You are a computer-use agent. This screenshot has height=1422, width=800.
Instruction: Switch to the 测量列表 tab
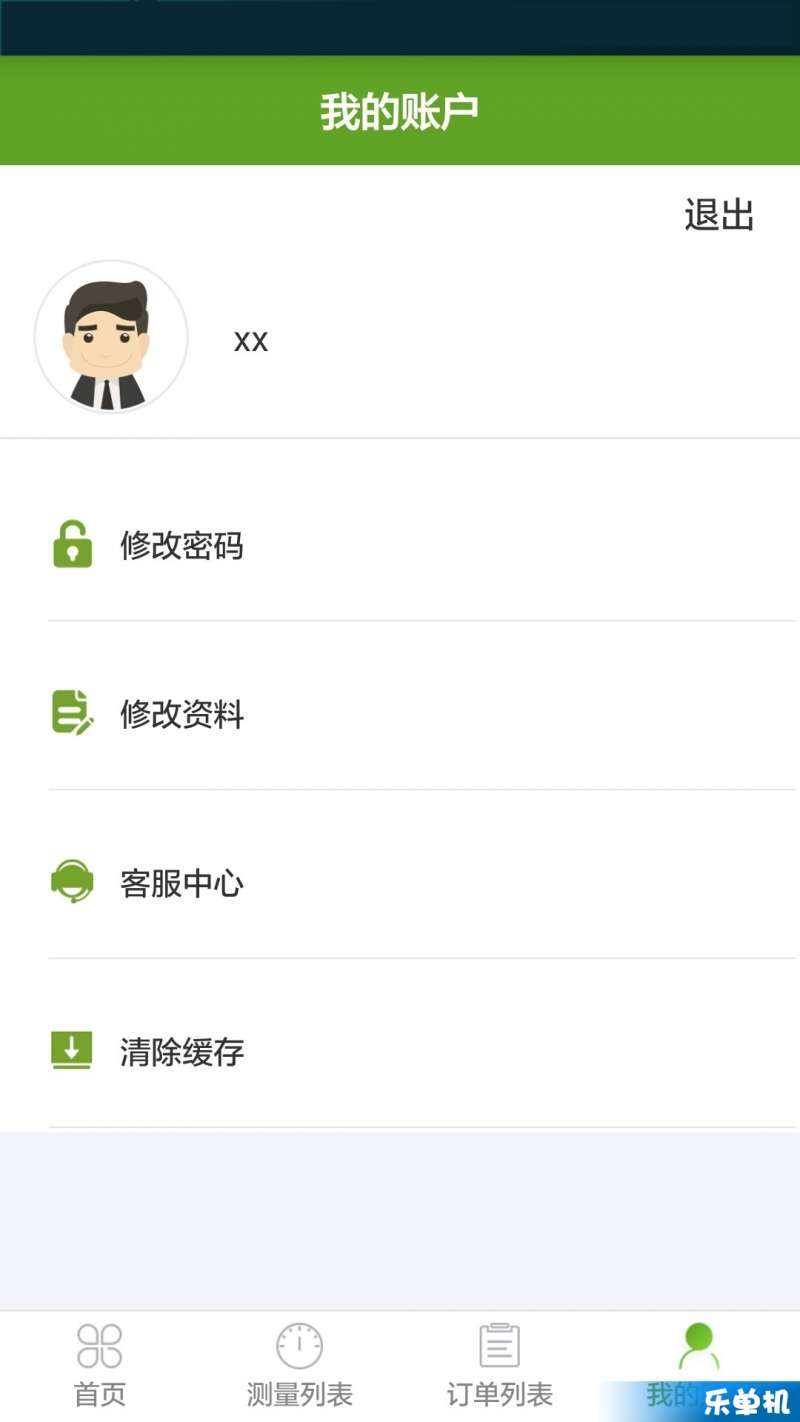[300, 1366]
